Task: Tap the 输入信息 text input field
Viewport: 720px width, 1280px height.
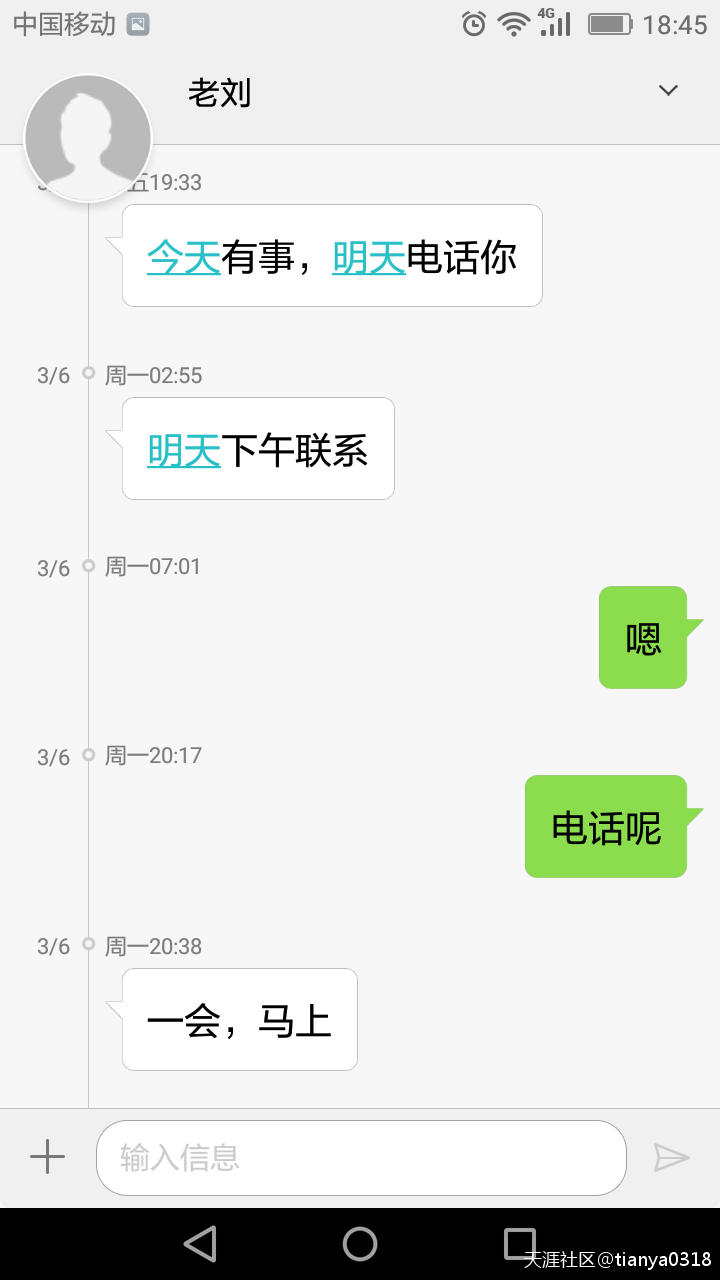Action: click(360, 1157)
